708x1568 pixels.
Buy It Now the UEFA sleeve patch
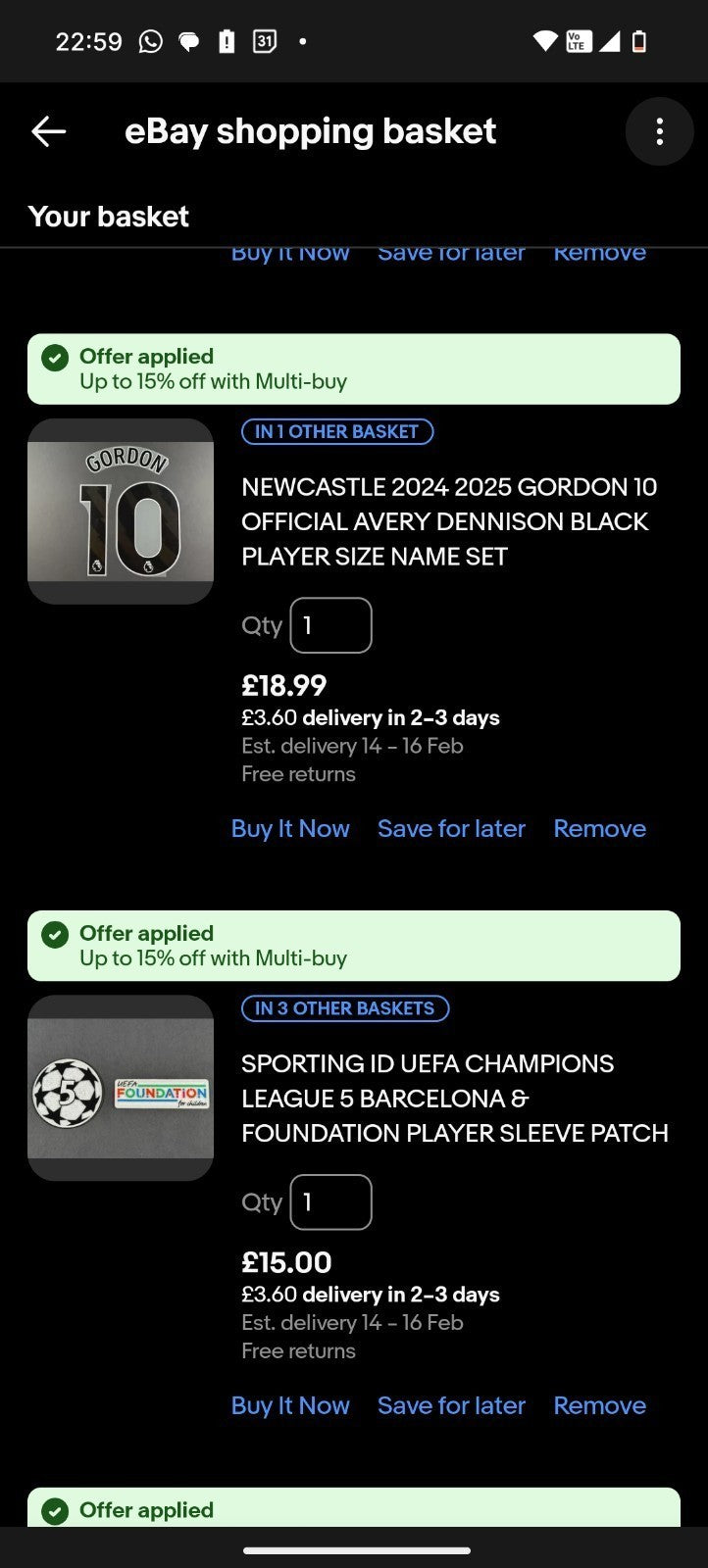tap(290, 1405)
